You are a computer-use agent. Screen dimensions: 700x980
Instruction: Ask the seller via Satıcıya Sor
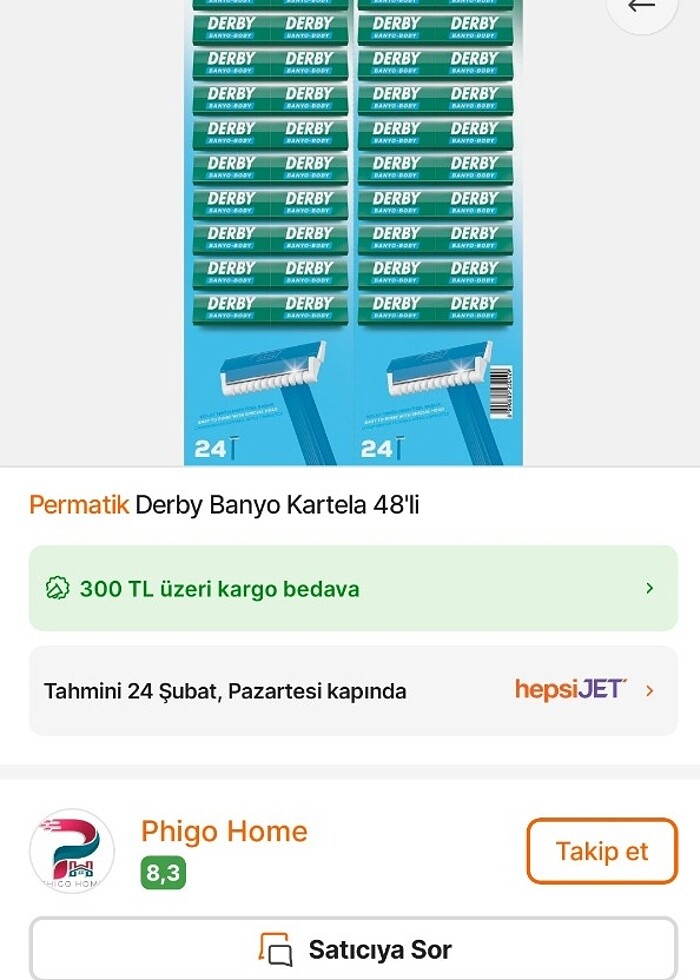353,949
